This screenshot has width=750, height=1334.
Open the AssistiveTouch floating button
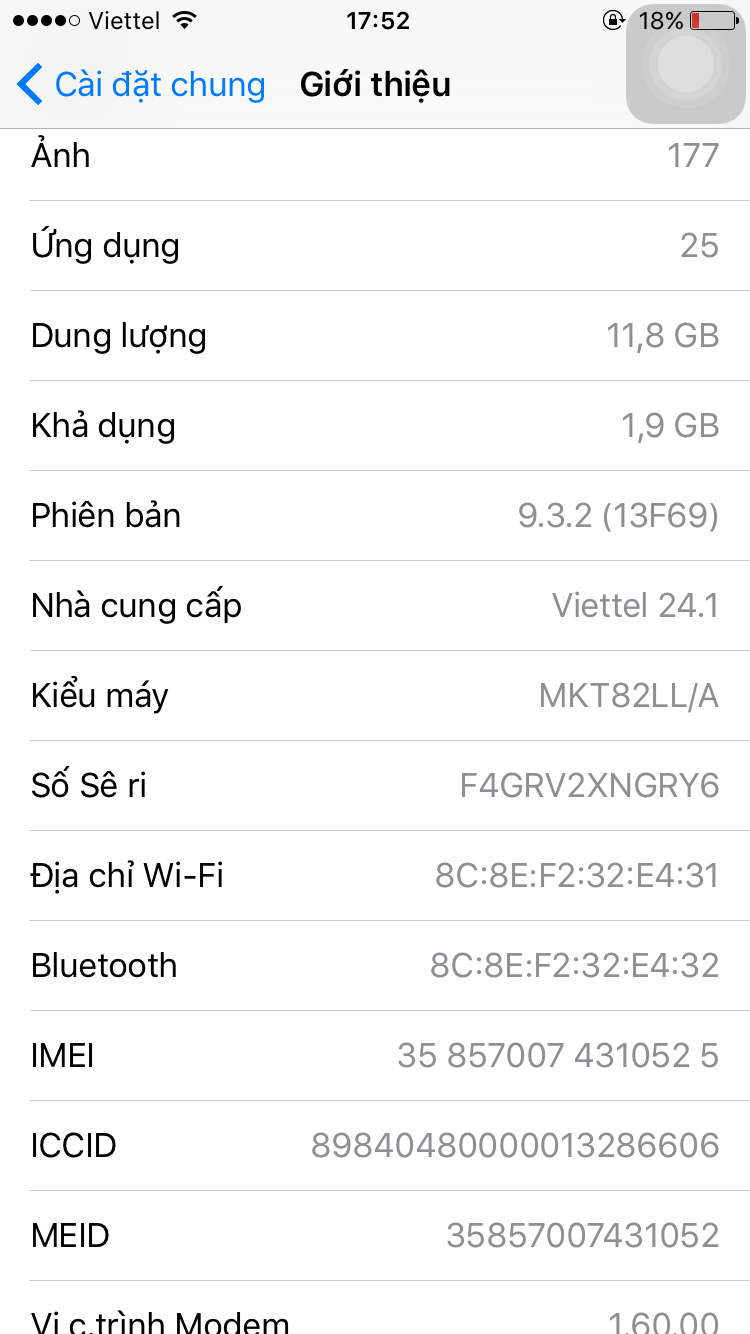click(x=686, y=65)
